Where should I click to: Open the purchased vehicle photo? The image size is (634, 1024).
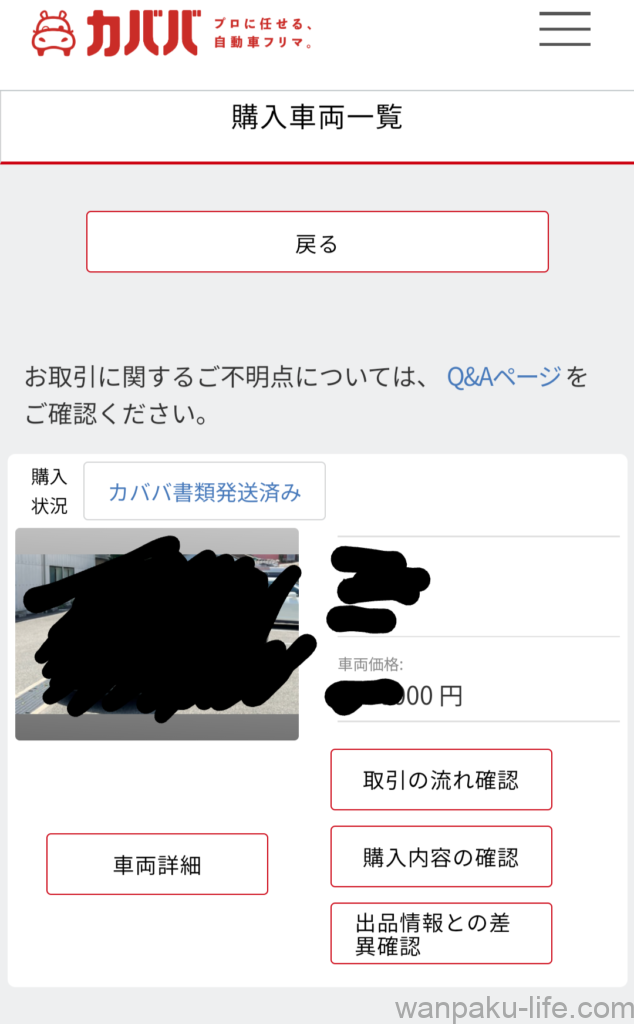(x=157, y=634)
